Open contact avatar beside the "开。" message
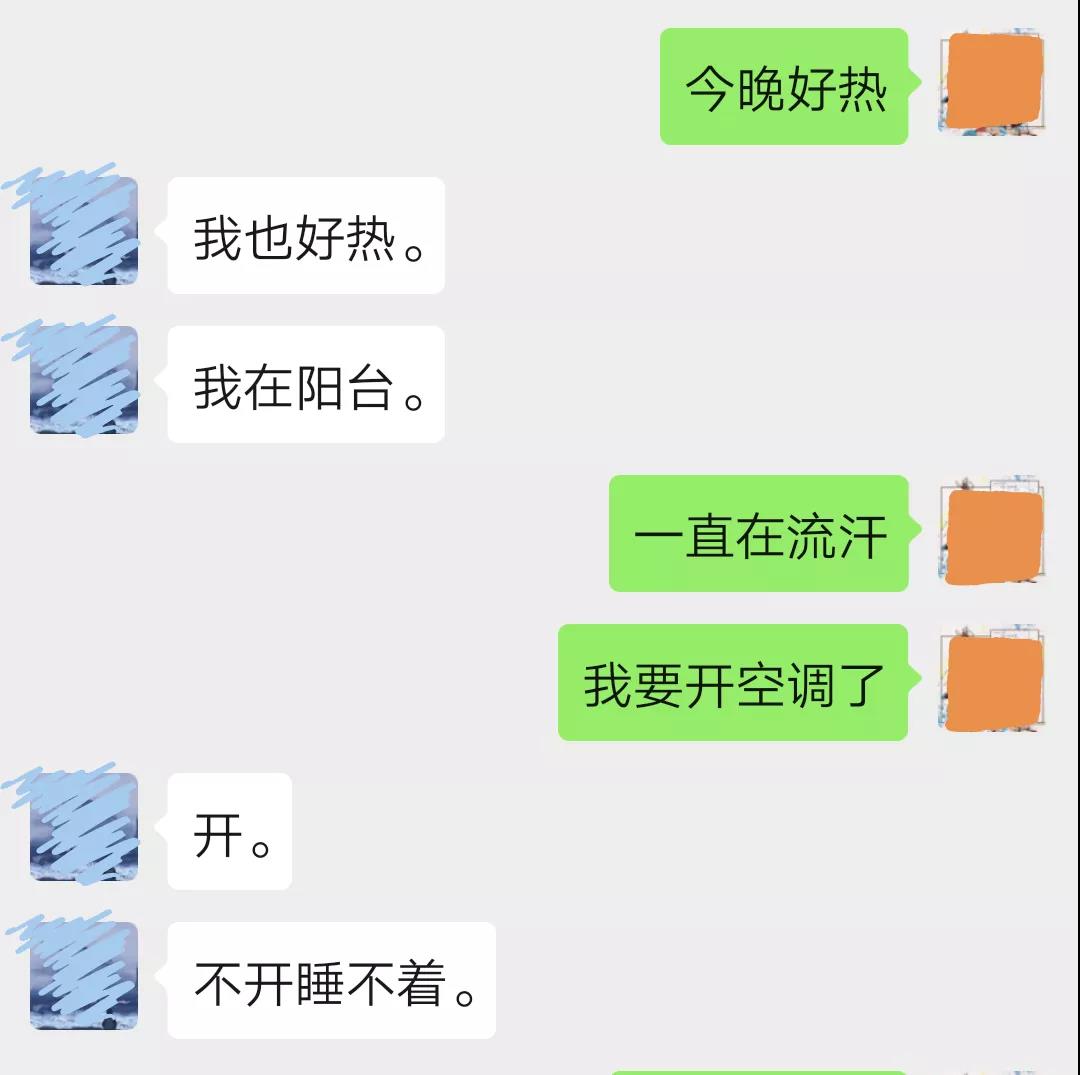The image size is (1080, 1075). [x=84, y=828]
